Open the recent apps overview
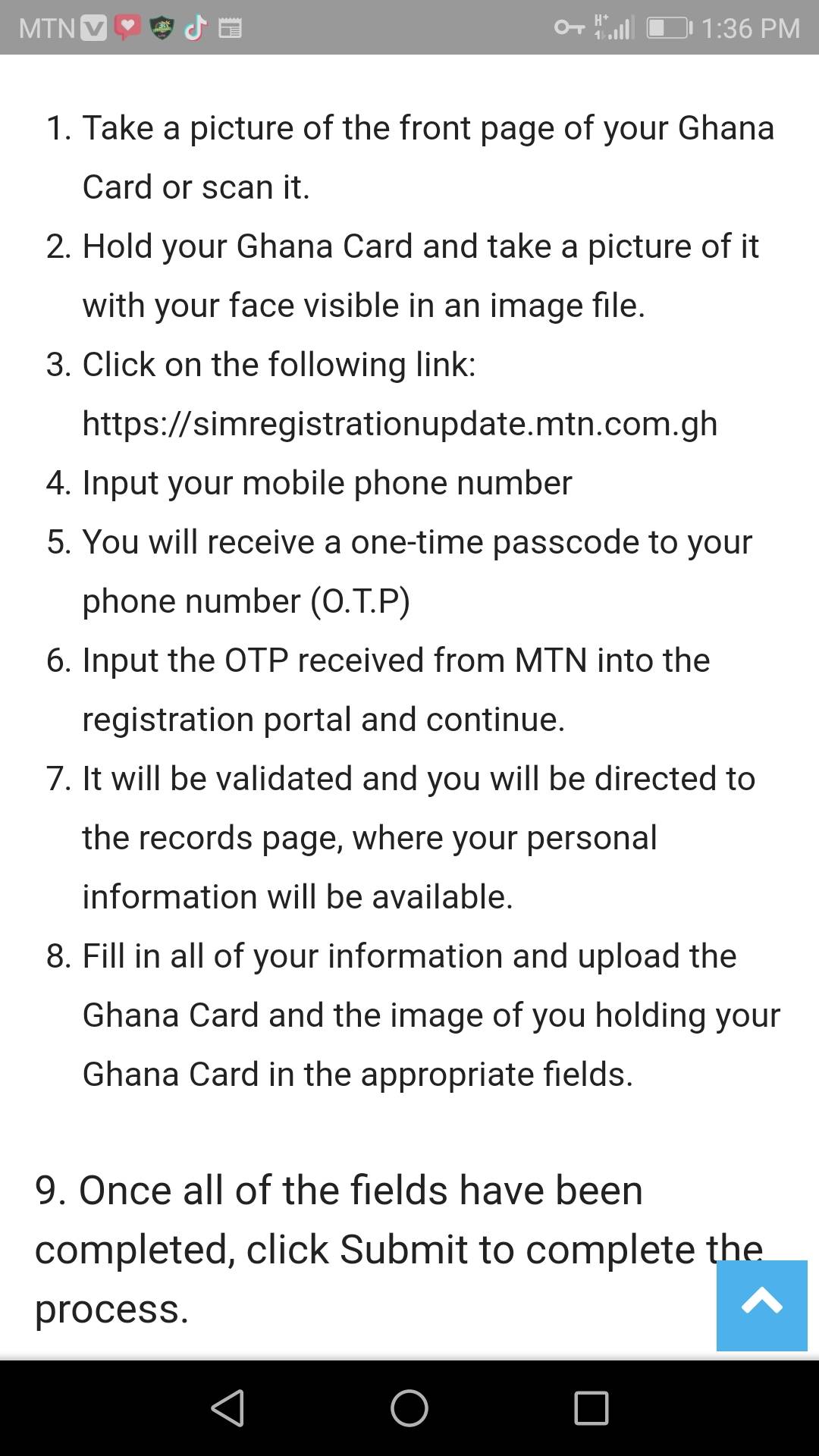The image size is (819, 1456). (x=591, y=1408)
